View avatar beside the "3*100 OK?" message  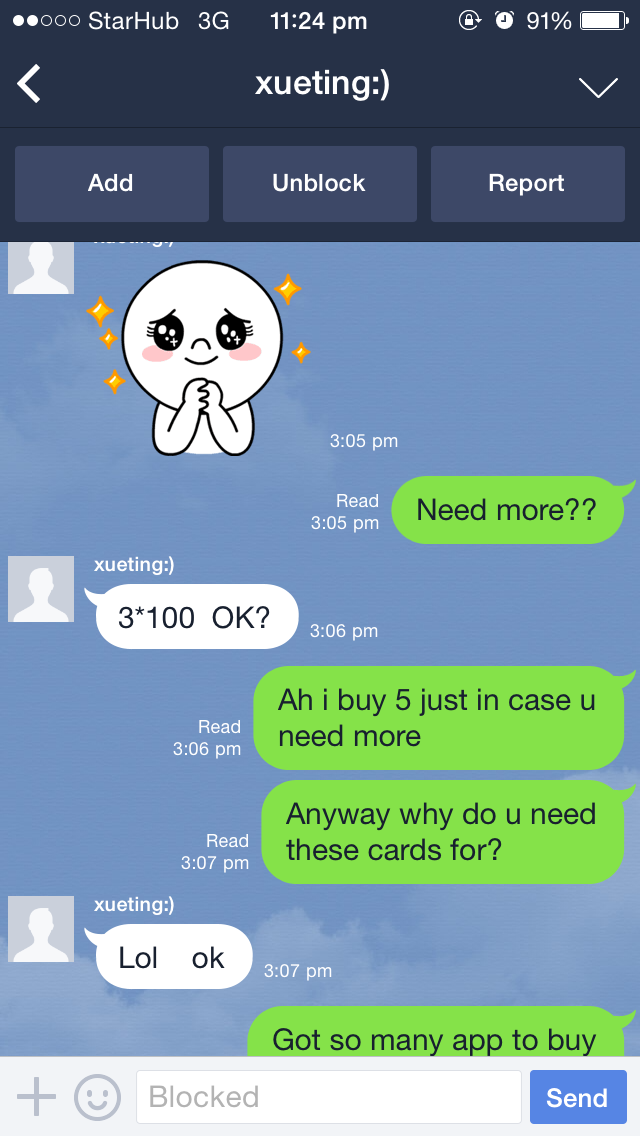coord(41,589)
